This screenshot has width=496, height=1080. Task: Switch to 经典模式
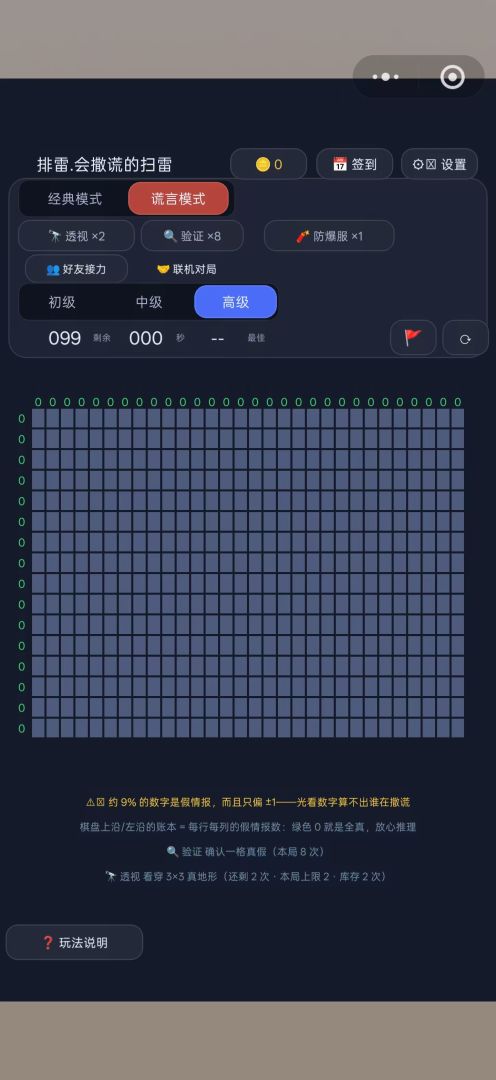[74, 199]
